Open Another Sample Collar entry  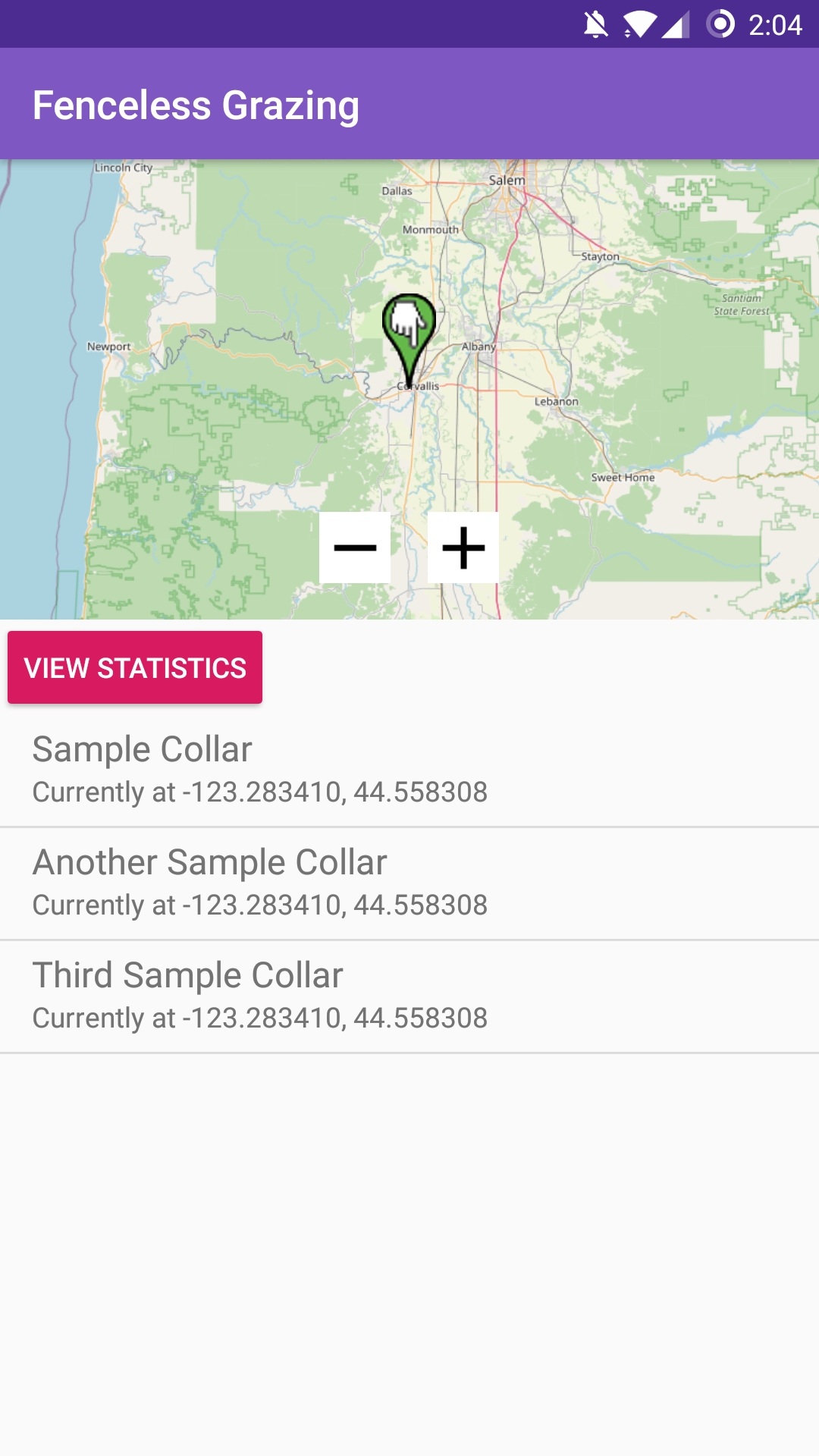[x=409, y=883]
